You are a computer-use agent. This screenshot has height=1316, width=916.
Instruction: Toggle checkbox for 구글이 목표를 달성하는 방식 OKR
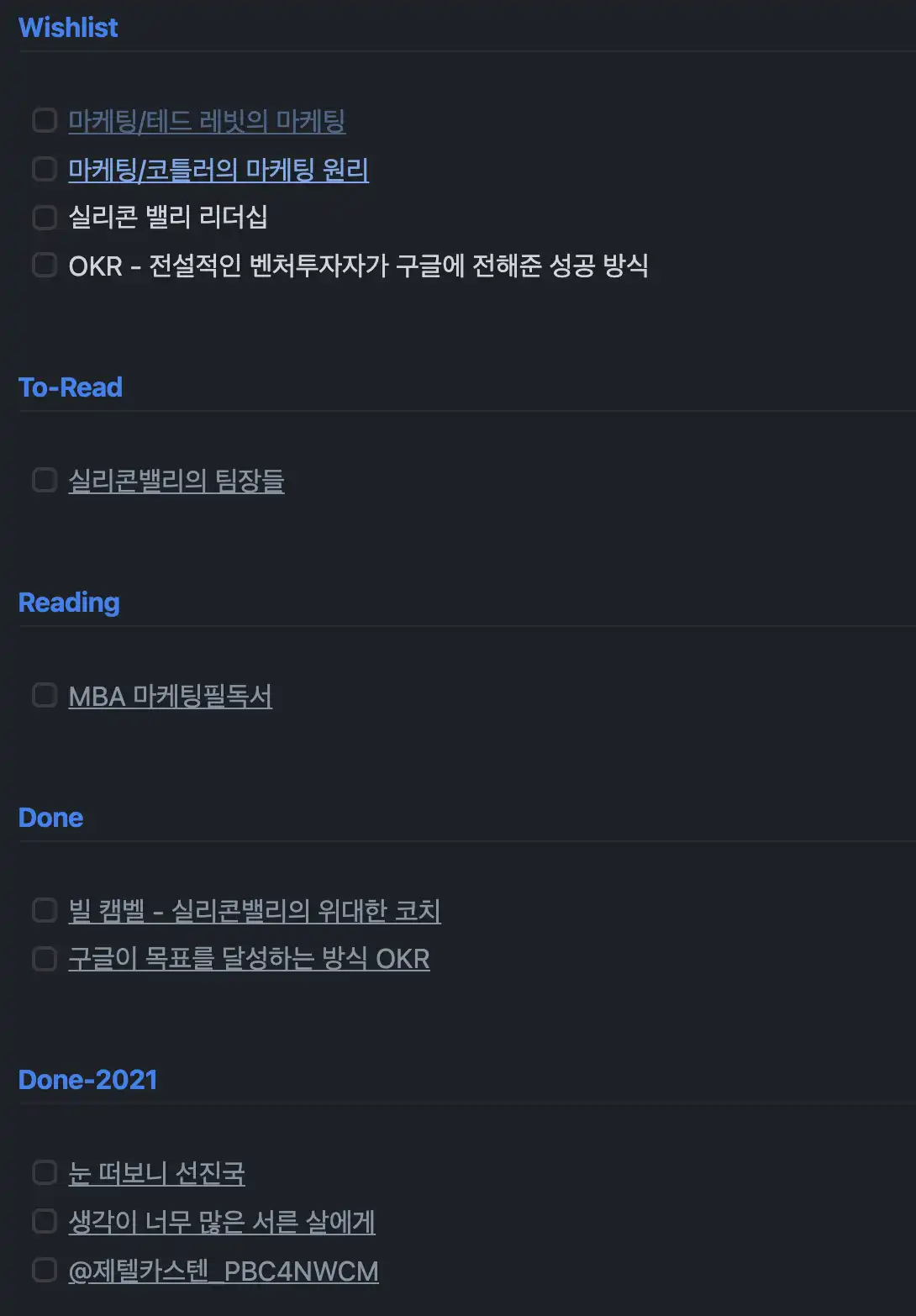coord(44,957)
